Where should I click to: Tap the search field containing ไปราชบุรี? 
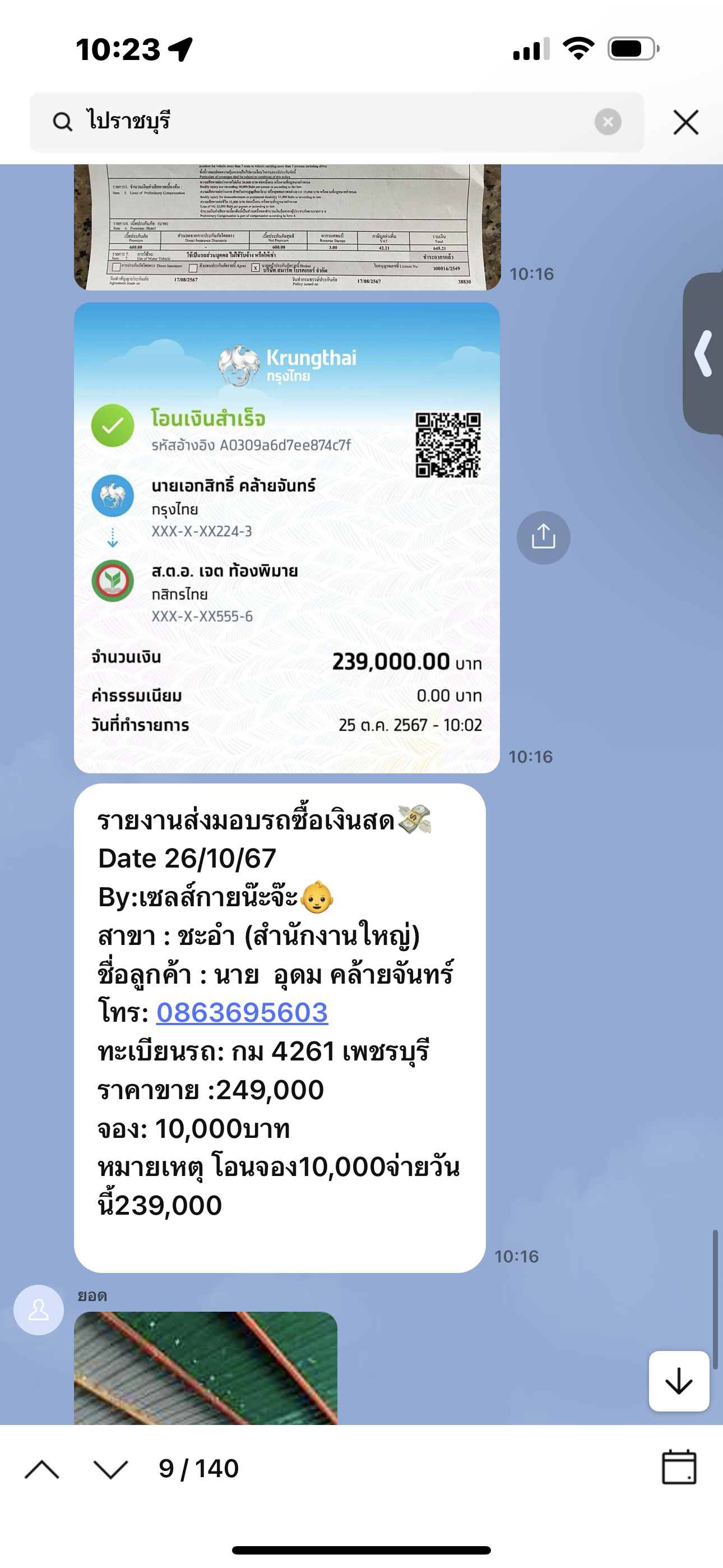[x=336, y=122]
